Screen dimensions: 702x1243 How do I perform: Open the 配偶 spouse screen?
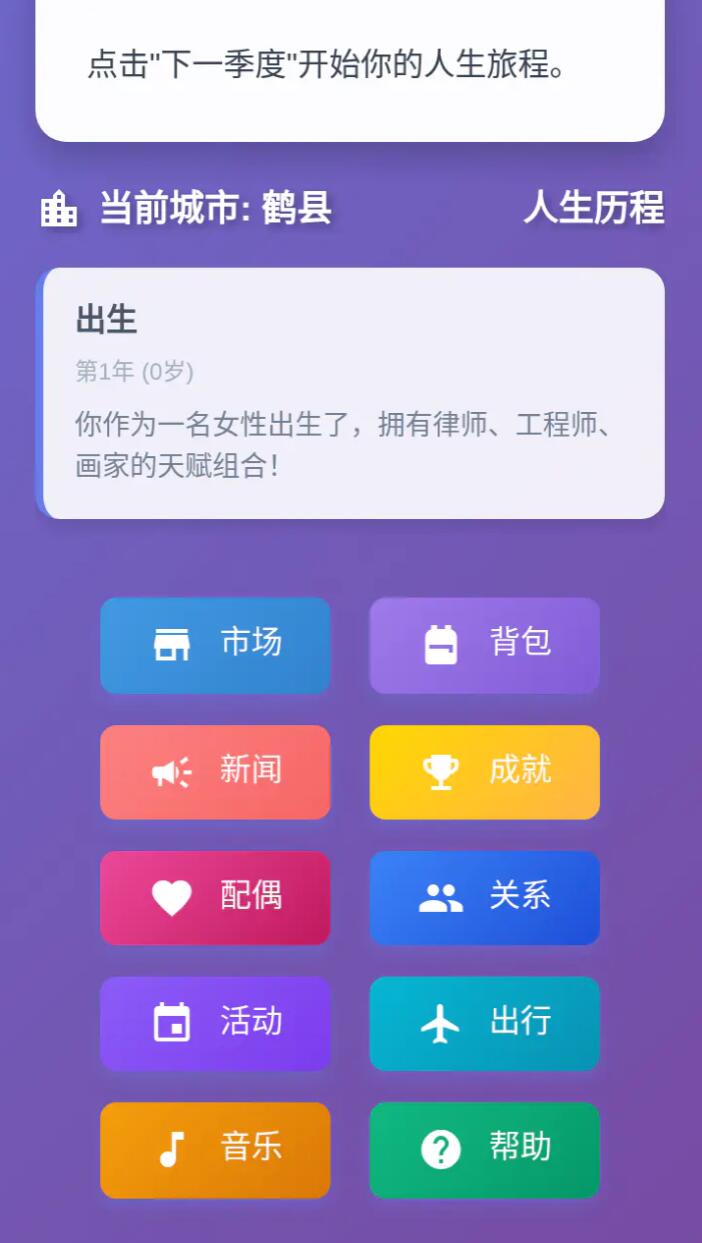coord(215,898)
